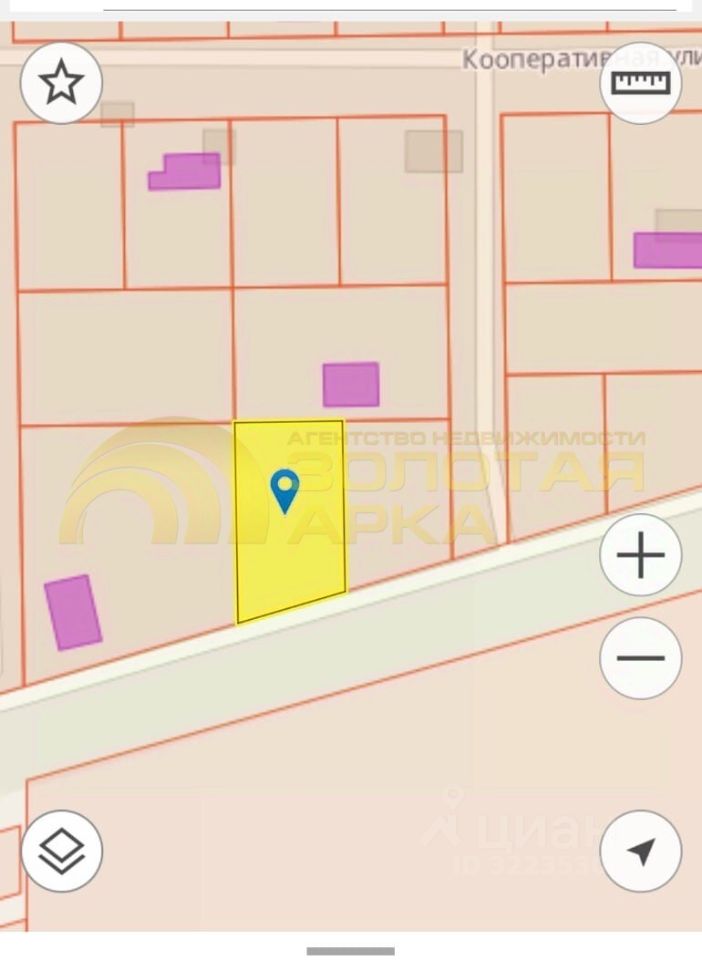Add this plot to favorites with the star
The image size is (702, 960).
[61, 83]
